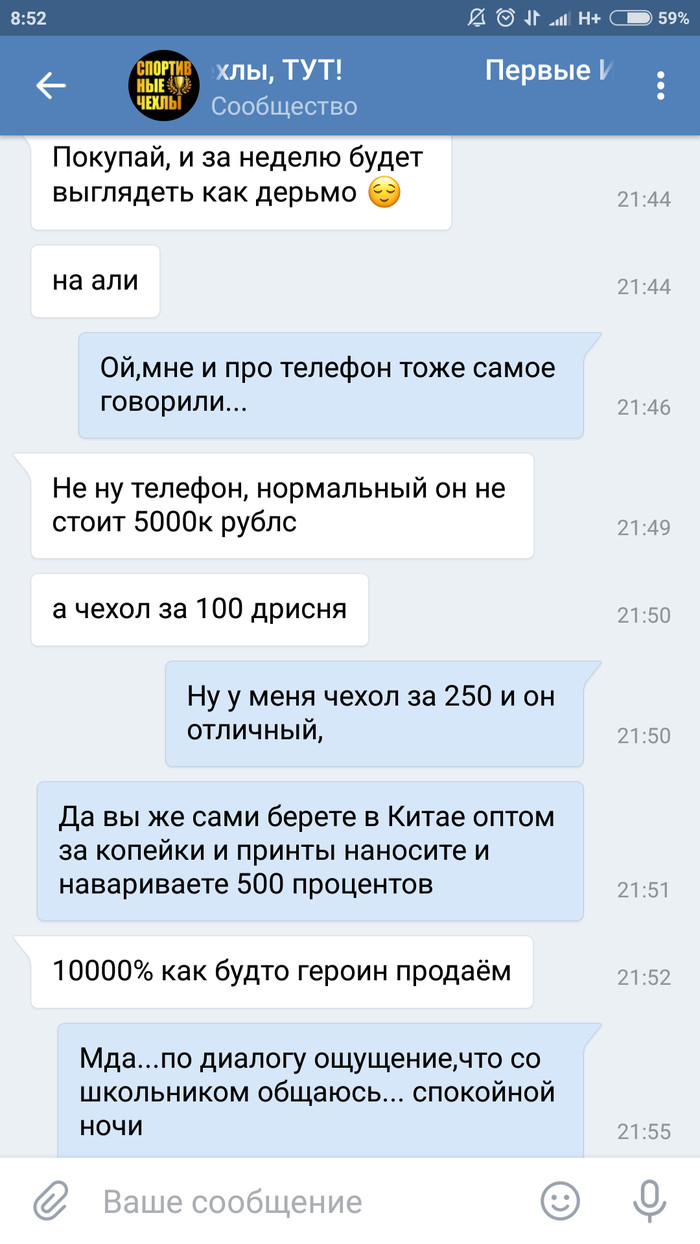This screenshot has height=1244, width=700.
Task: Open the community avatar in the header
Action: (x=164, y=86)
